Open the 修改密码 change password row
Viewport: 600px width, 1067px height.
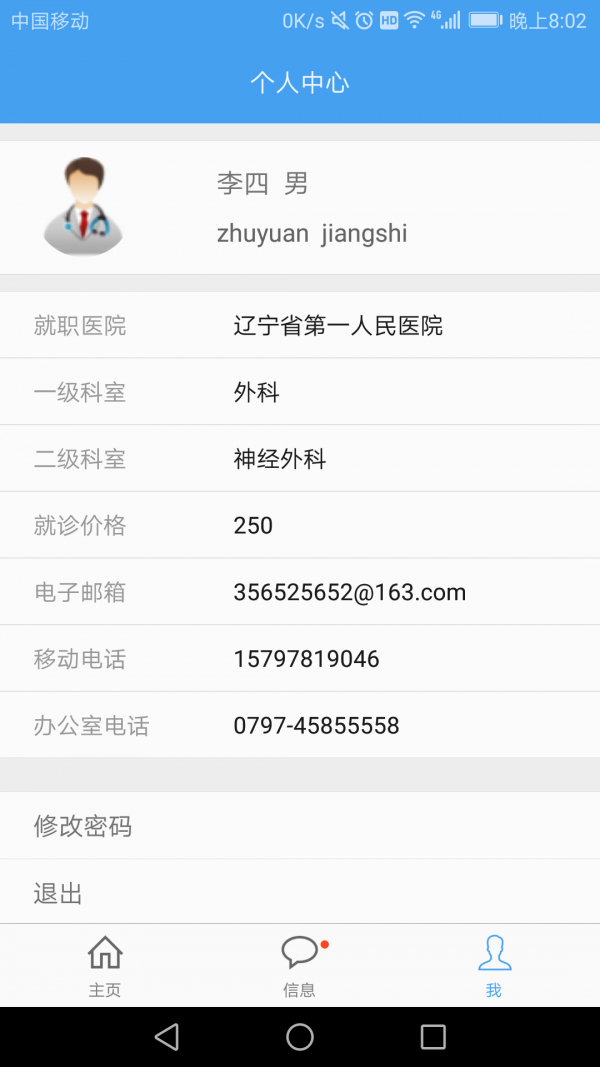(300, 826)
